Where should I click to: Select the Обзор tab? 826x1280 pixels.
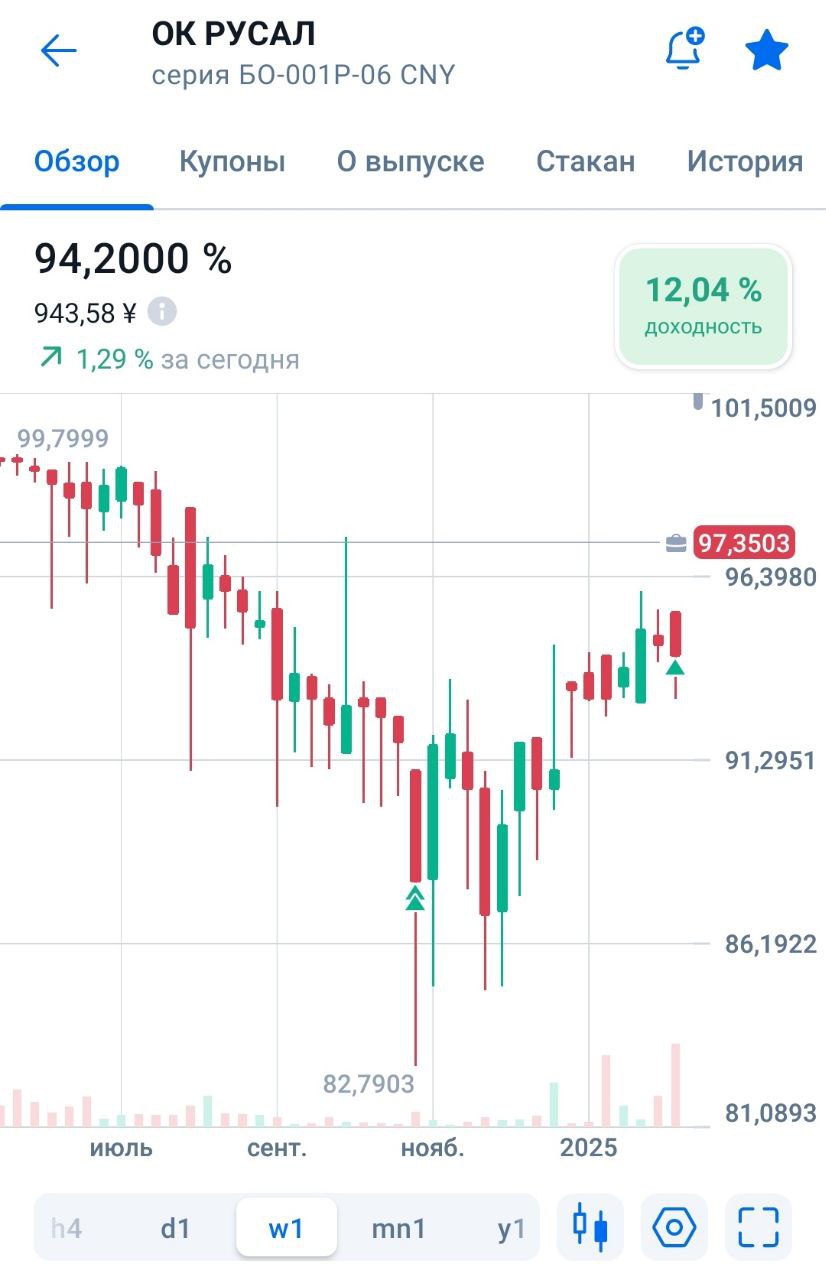pos(77,162)
